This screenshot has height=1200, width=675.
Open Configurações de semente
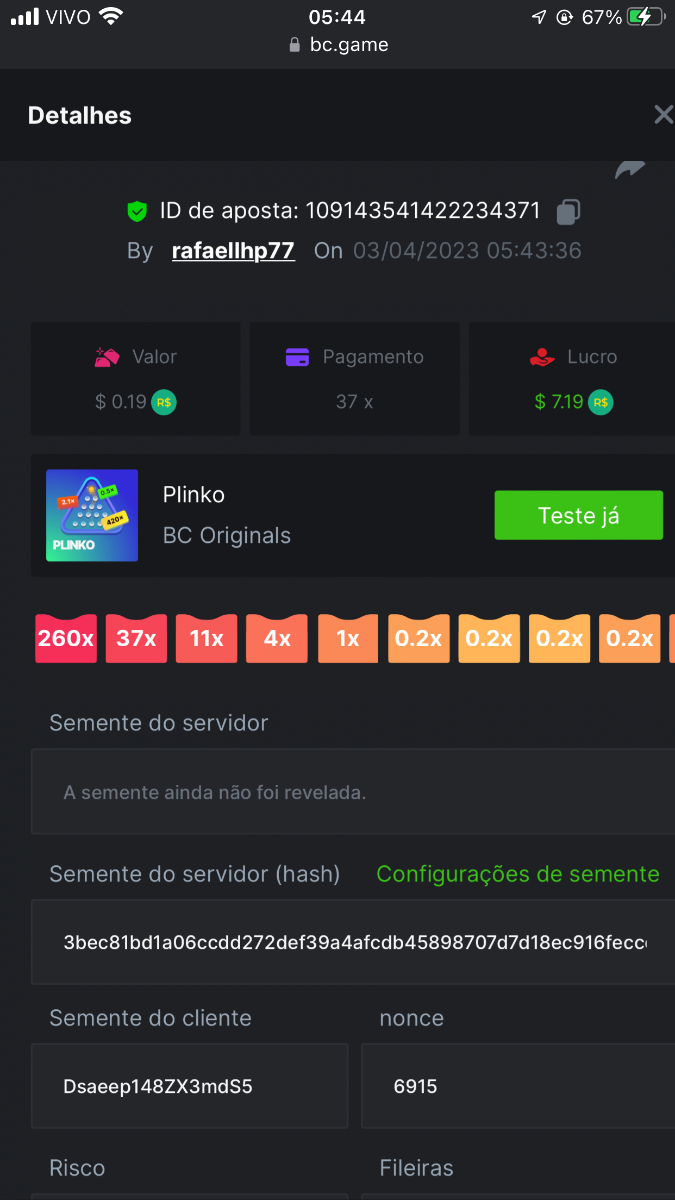(517, 874)
